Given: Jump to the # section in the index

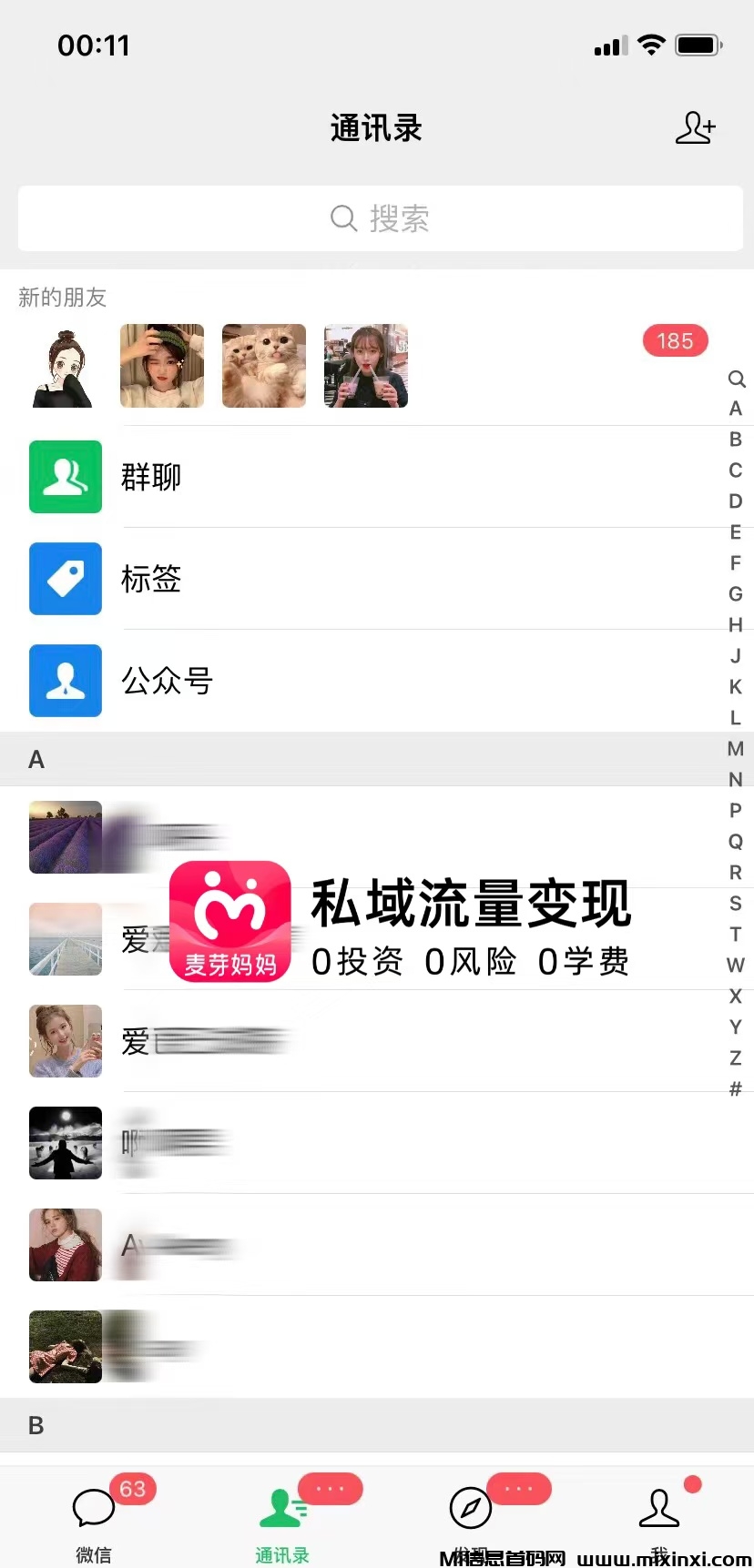Looking at the screenshot, I should [x=736, y=1088].
